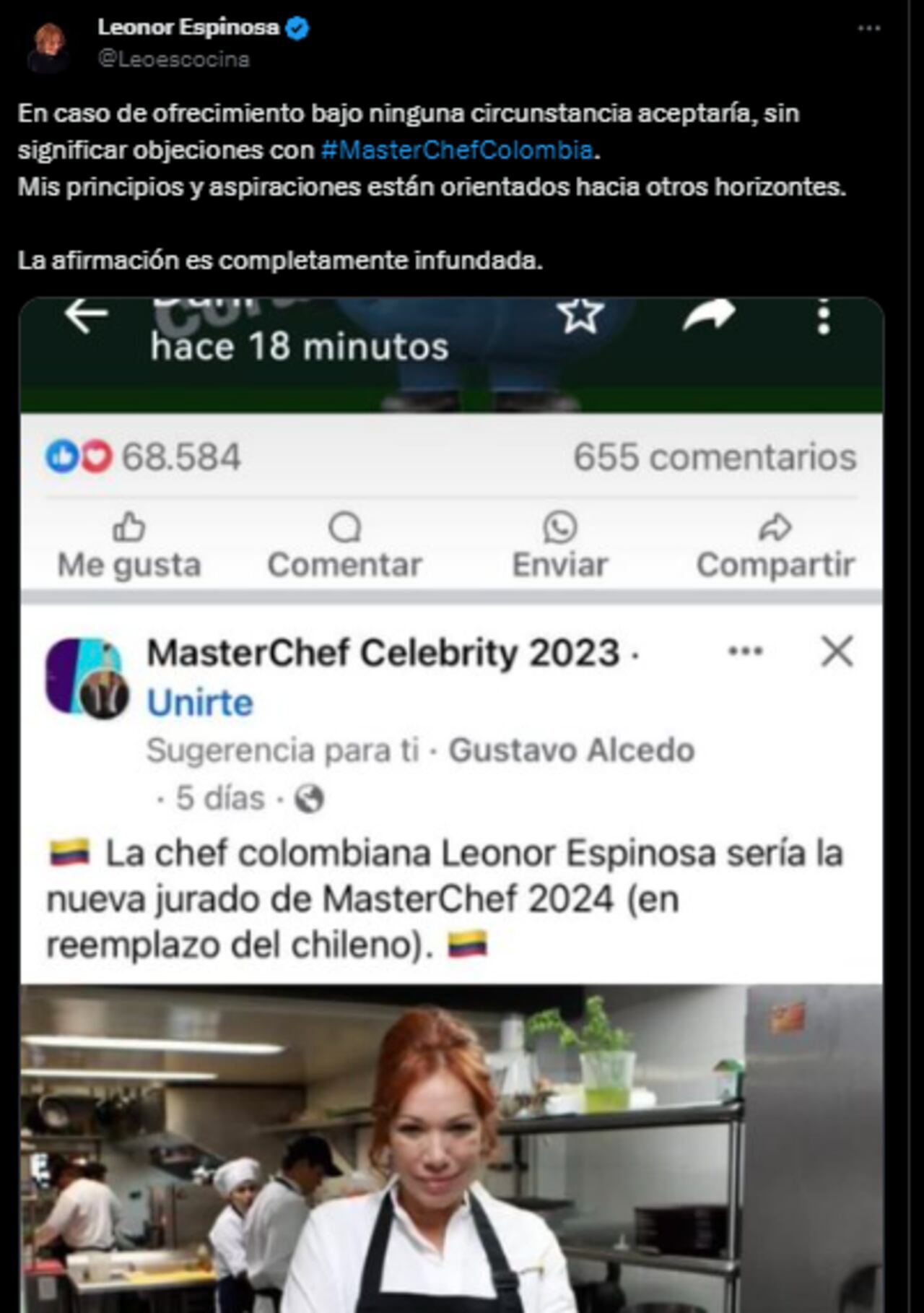924x1313 pixels.
Task: View the @Leoescocina profile handle
Action: coord(173,59)
